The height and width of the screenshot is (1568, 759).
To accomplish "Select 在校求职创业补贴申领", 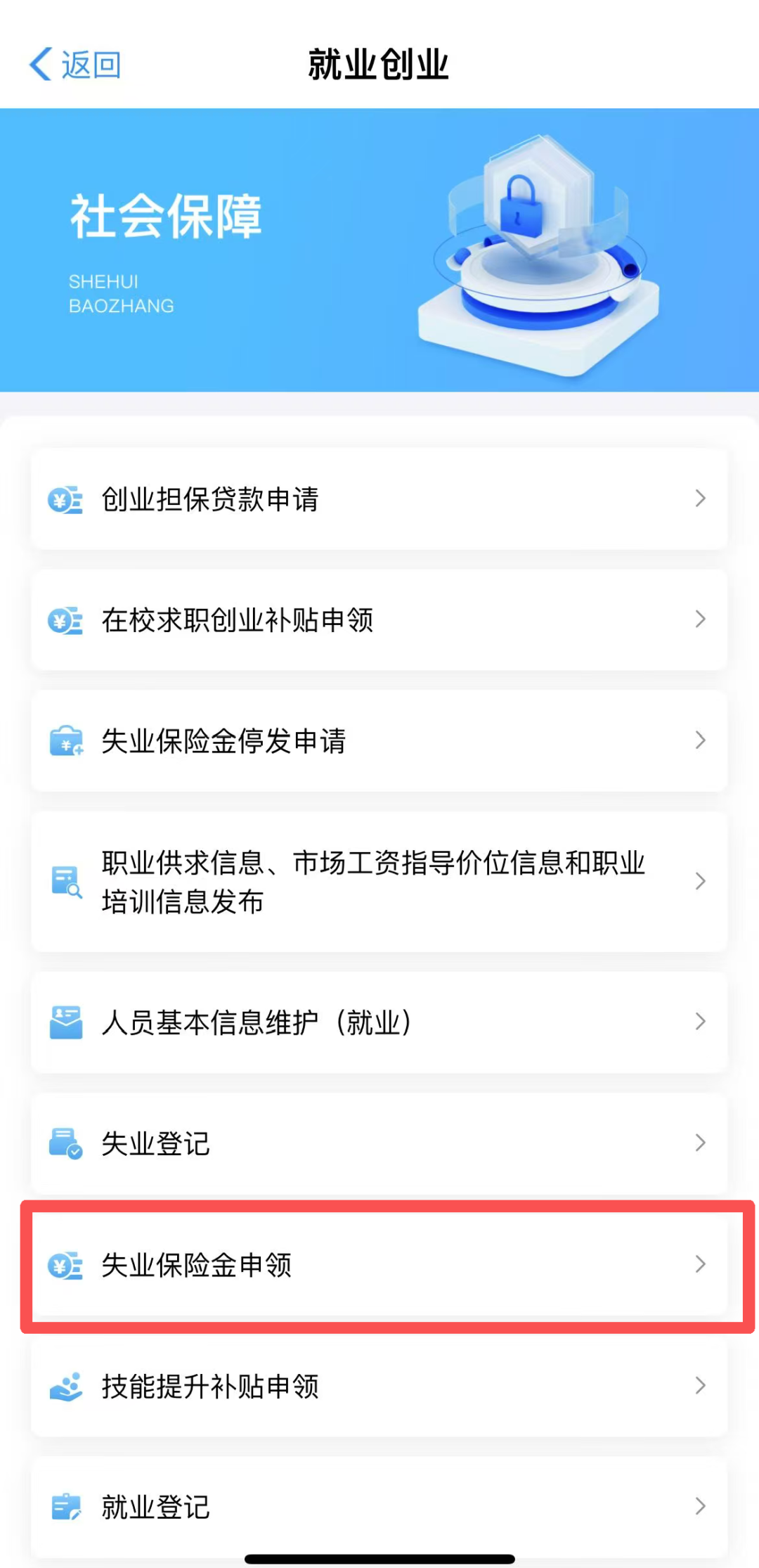I will pos(379,620).
